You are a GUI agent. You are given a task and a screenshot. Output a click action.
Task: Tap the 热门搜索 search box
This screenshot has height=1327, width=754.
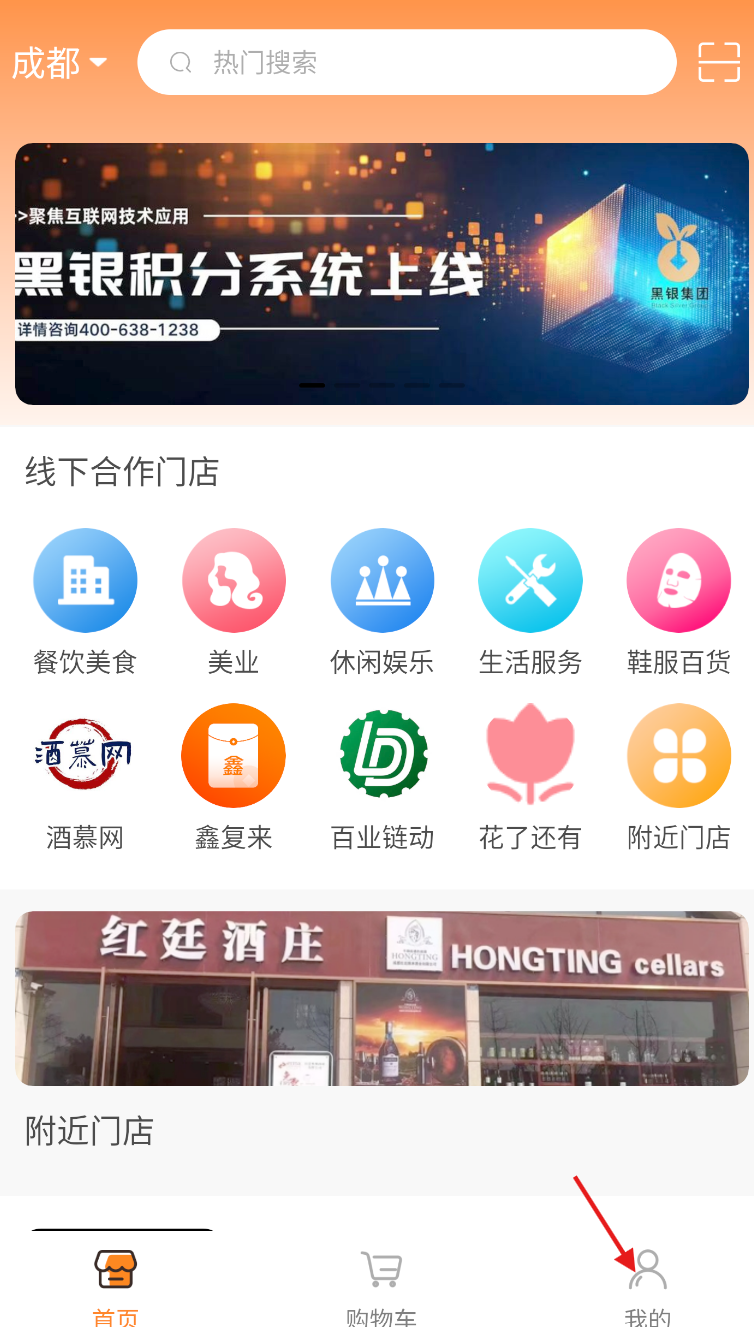click(x=406, y=63)
